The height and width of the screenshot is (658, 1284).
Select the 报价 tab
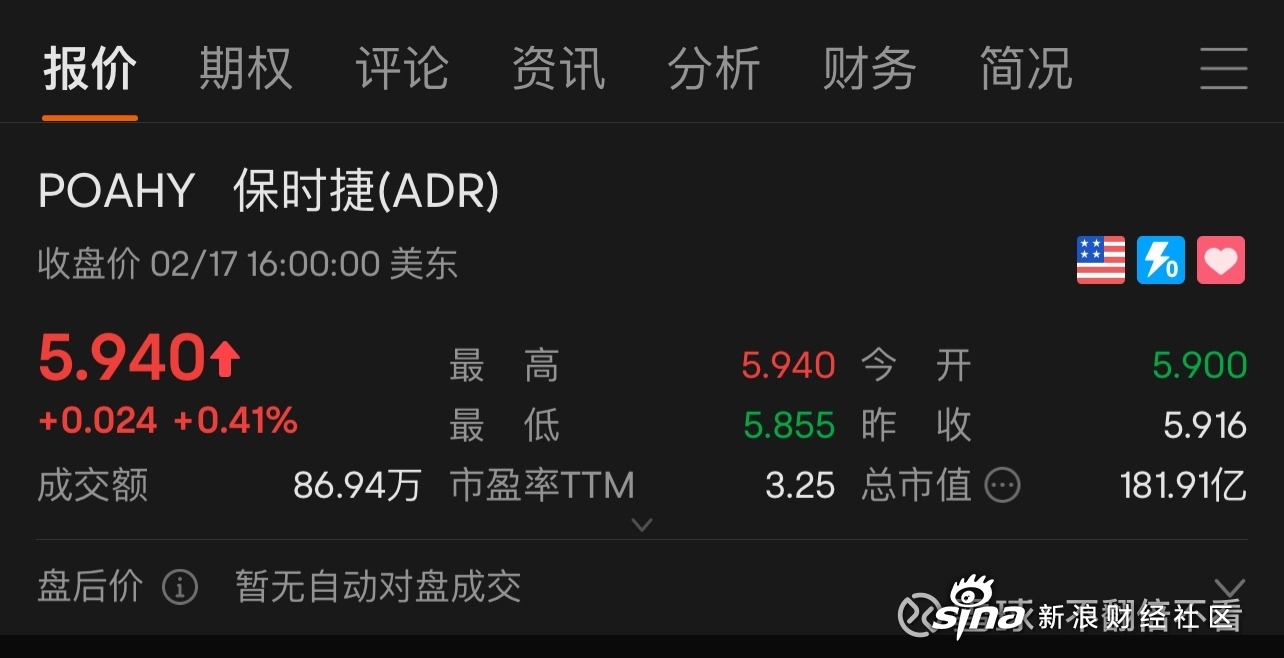[x=90, y=69]
